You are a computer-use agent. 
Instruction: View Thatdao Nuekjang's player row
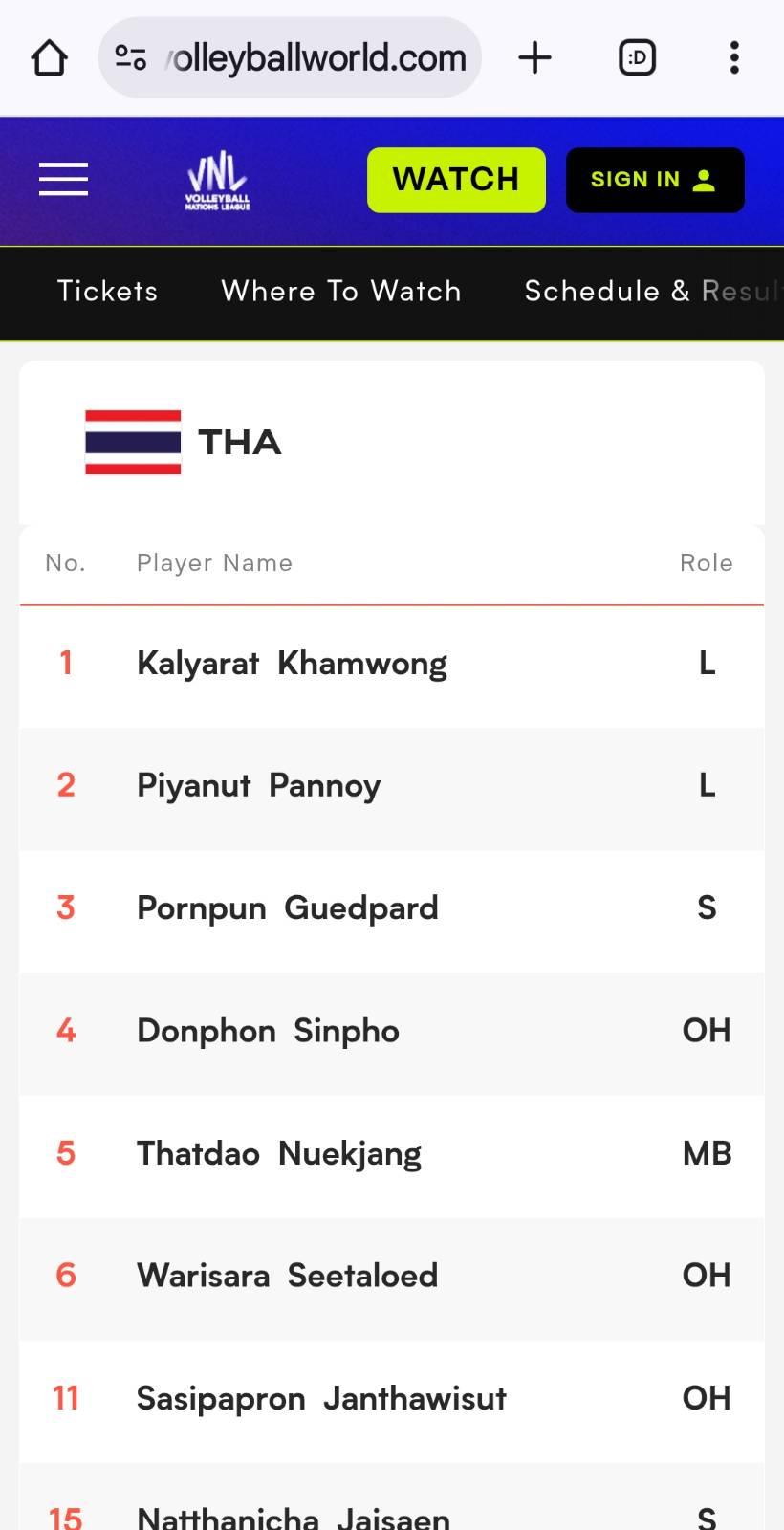[392, 1153]
